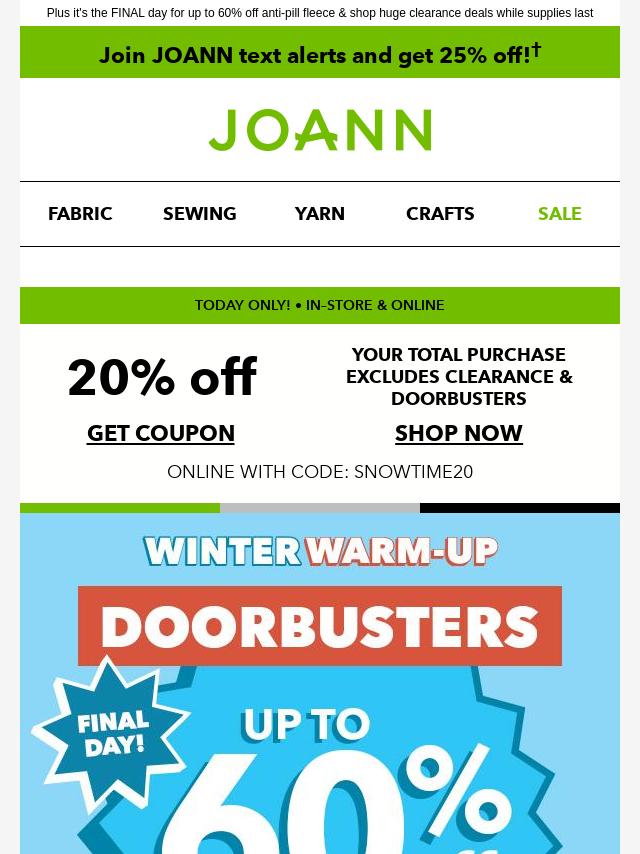This screenshot has width=640, height=854.
Task: View the SALE section
Action: (x=559, y=214)
